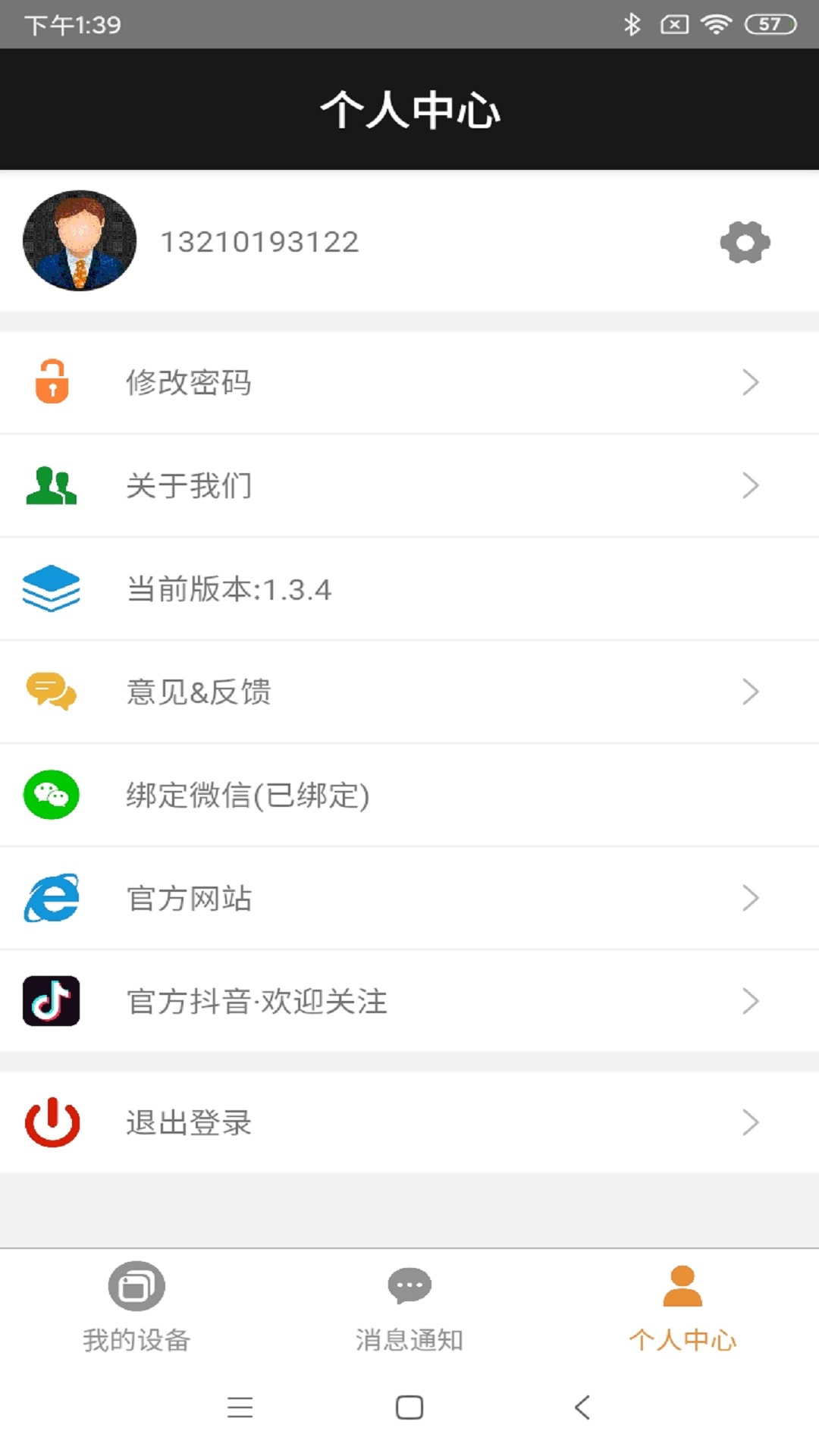Click the orange lock icon for 修改密码

pyautogui.click(x=51, y=383)
